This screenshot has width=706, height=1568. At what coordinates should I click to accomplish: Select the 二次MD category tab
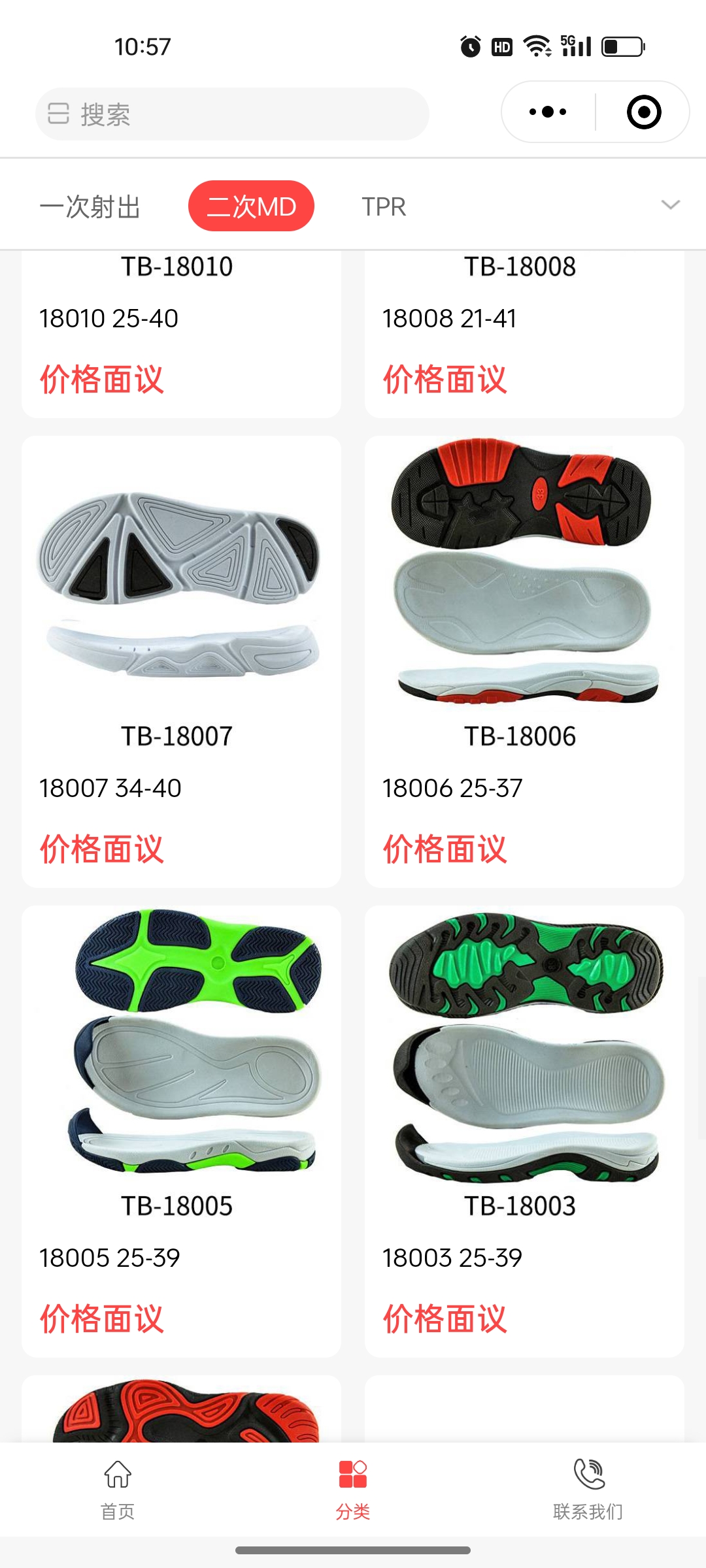(x=251, y=206)
